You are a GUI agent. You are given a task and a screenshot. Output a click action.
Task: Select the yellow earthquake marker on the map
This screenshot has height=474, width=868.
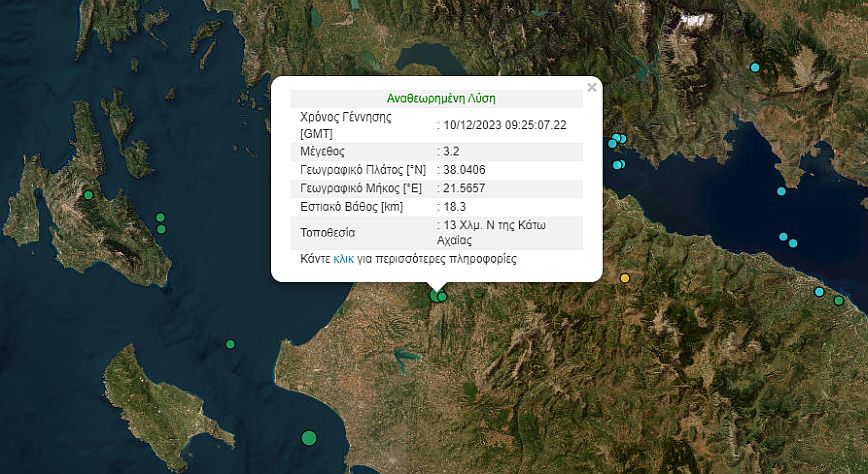pos(625,277)
